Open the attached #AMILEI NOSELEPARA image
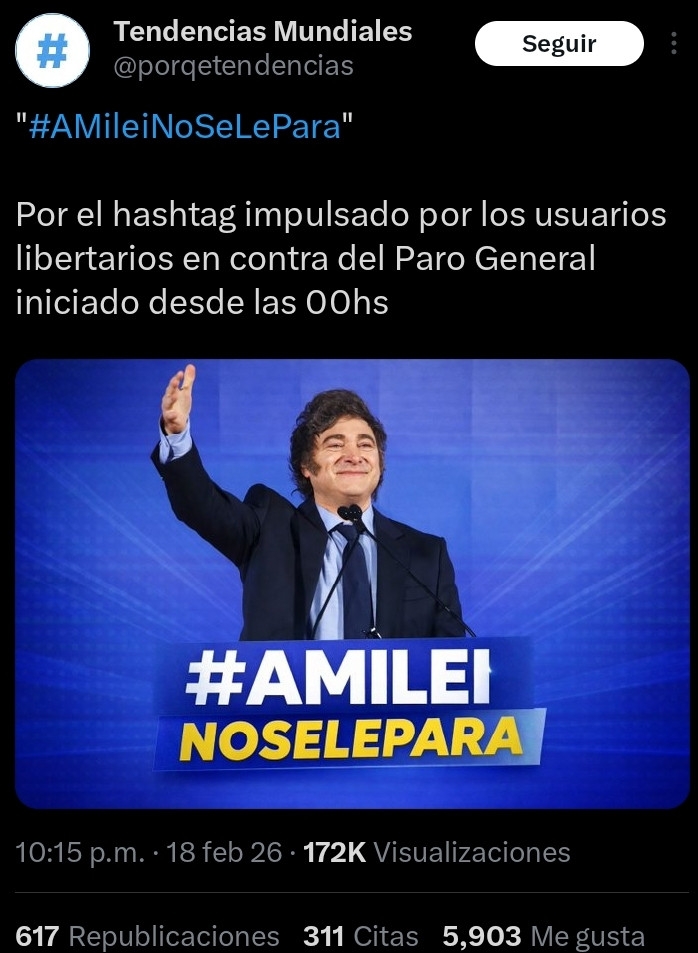The width and height of the screenshot is (698, 953). (352, 583)
